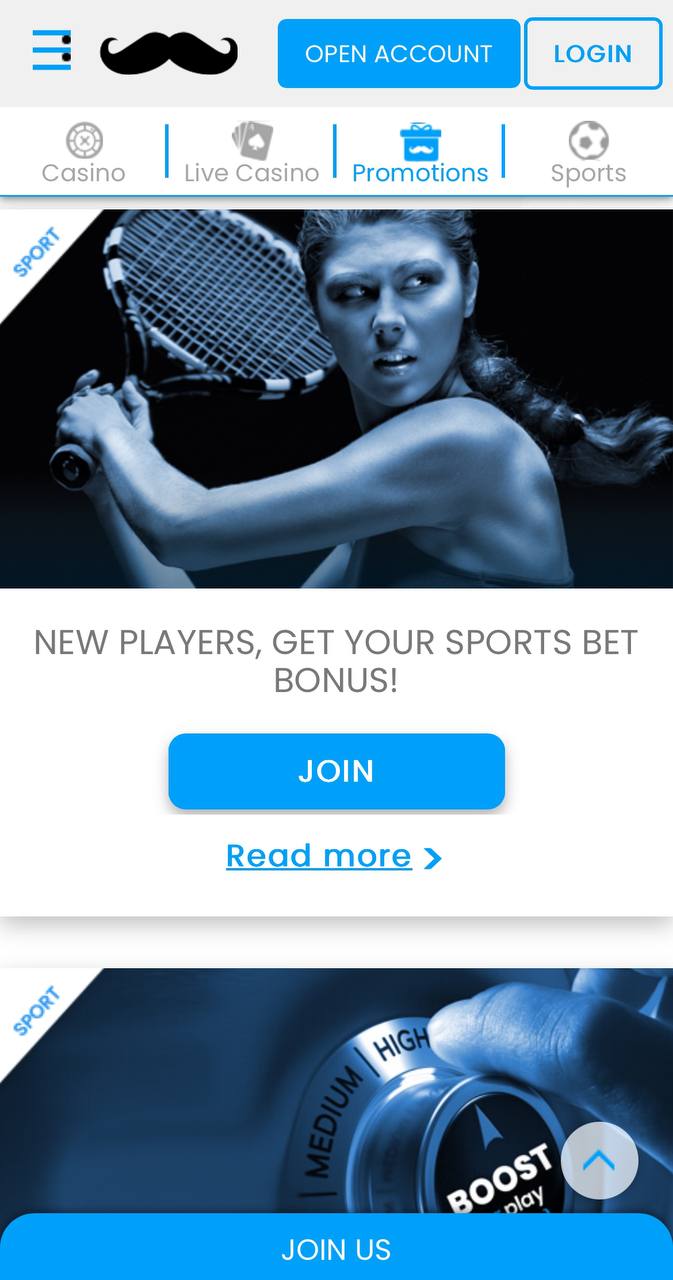Viewport: 673px width, 1280px height.
Task: Switch to the Live Casino tab
Action: tap(252, 153)
